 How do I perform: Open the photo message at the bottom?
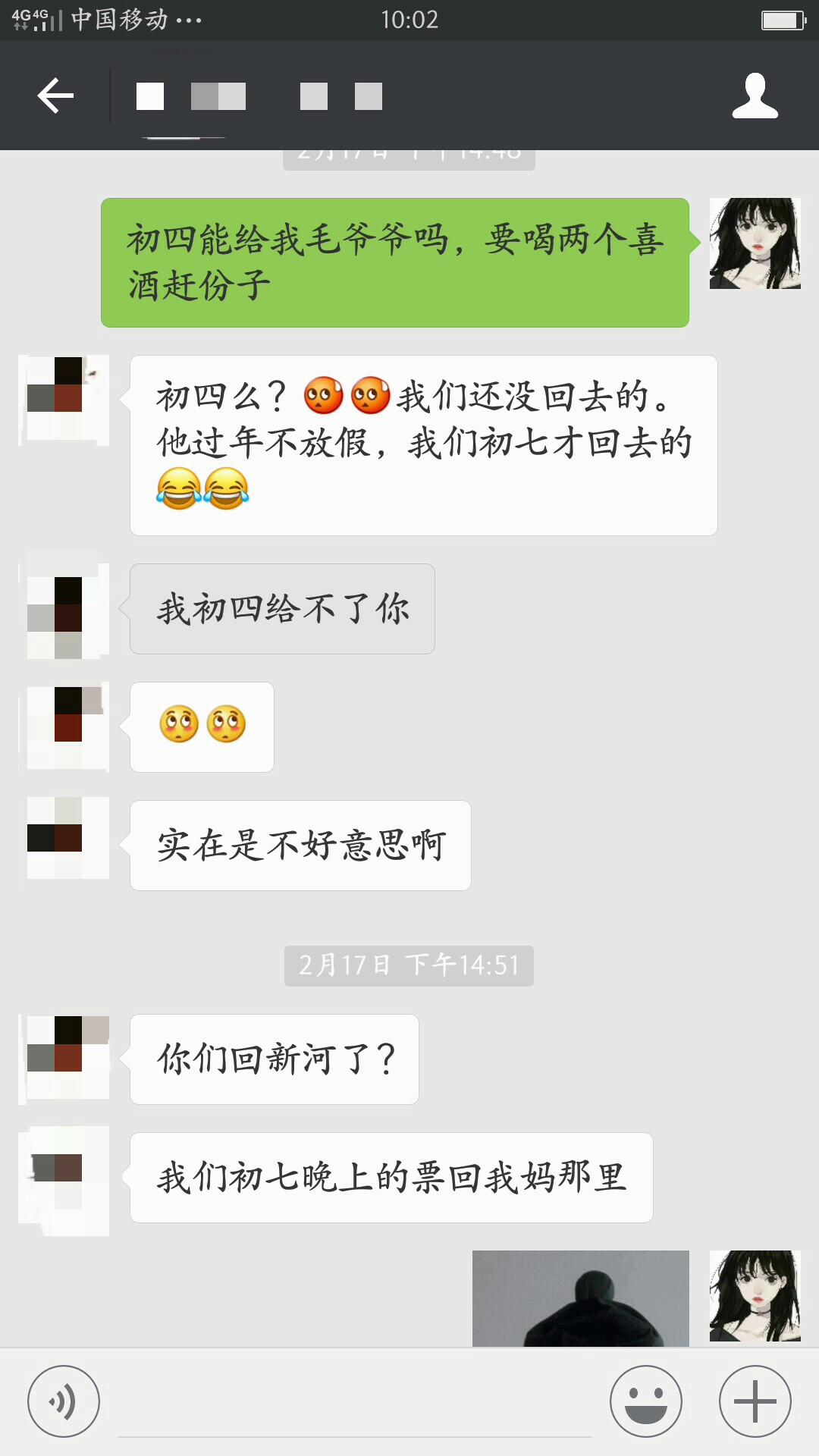point(581,1298)
